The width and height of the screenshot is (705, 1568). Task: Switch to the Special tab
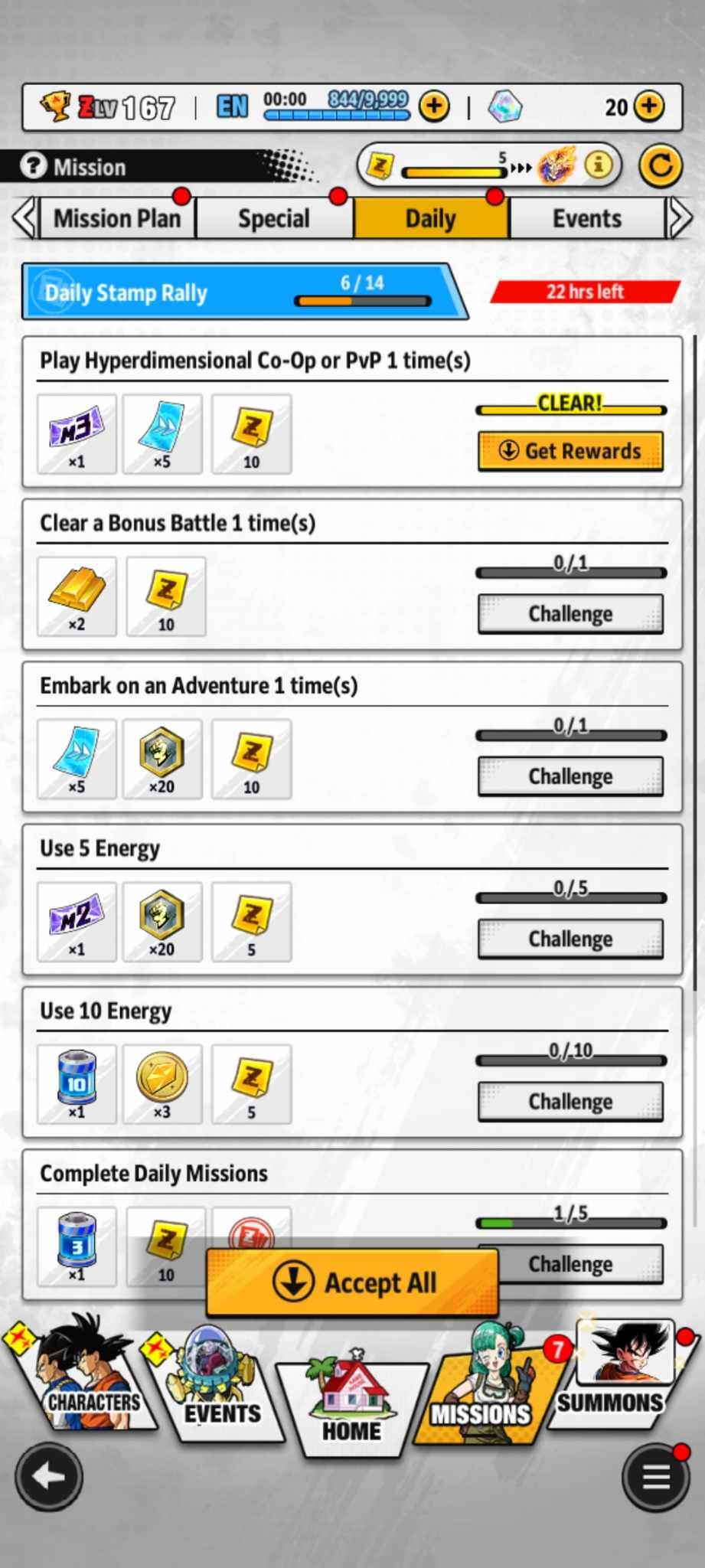[x=274, y=218]
